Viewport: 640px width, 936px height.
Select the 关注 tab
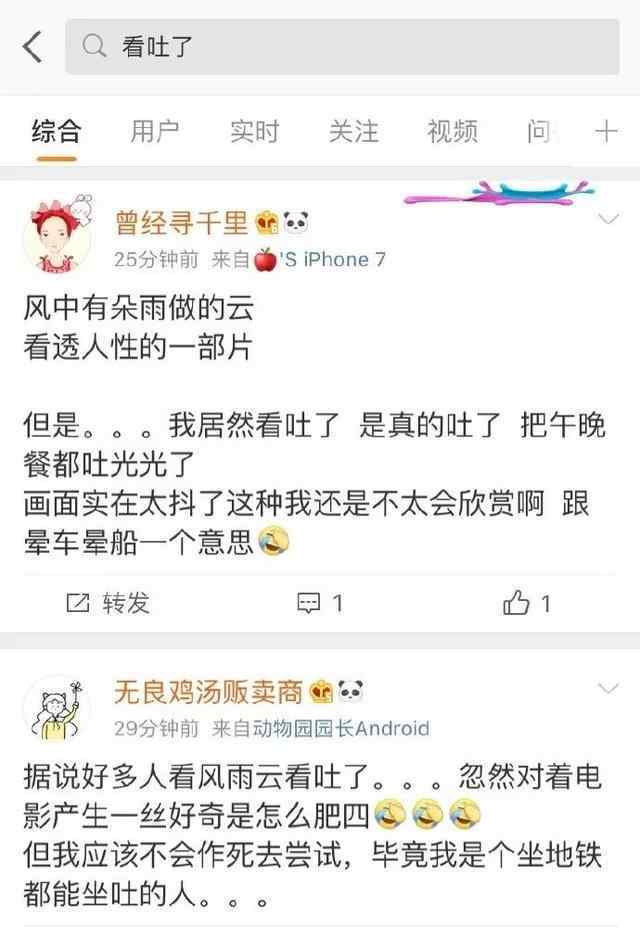[x=353, y=131]
